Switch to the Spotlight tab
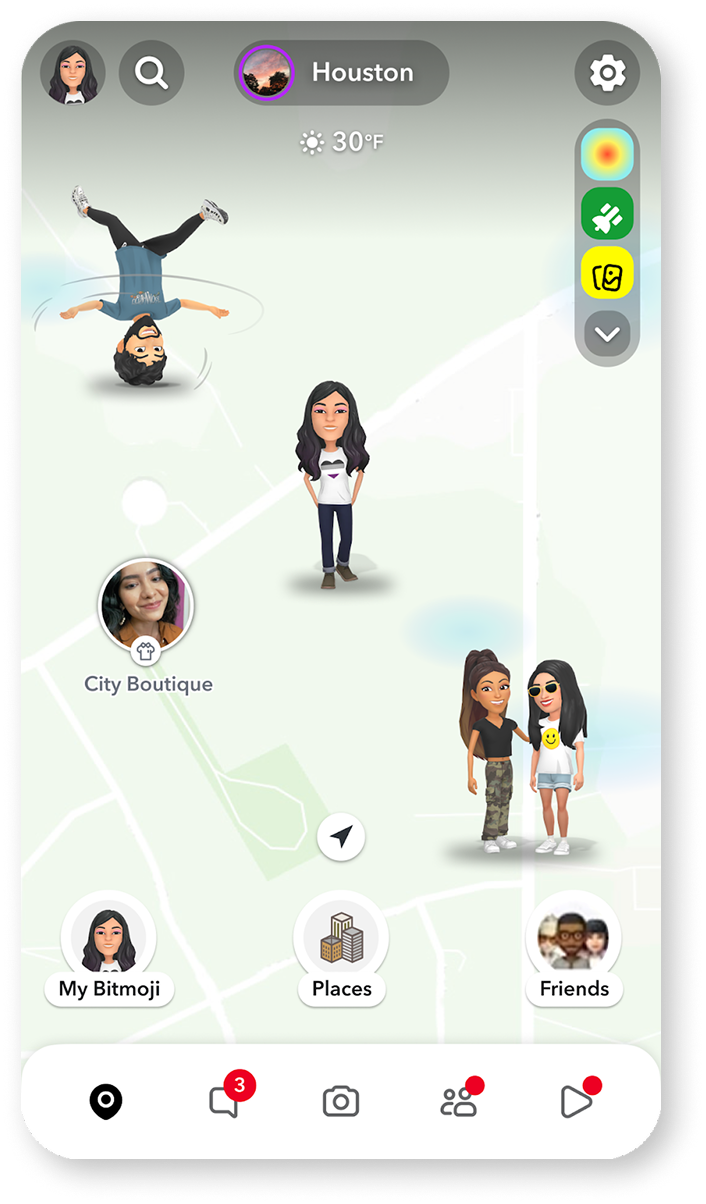Viewport: 706px width, 1204px height. [x=576, y=1102]
